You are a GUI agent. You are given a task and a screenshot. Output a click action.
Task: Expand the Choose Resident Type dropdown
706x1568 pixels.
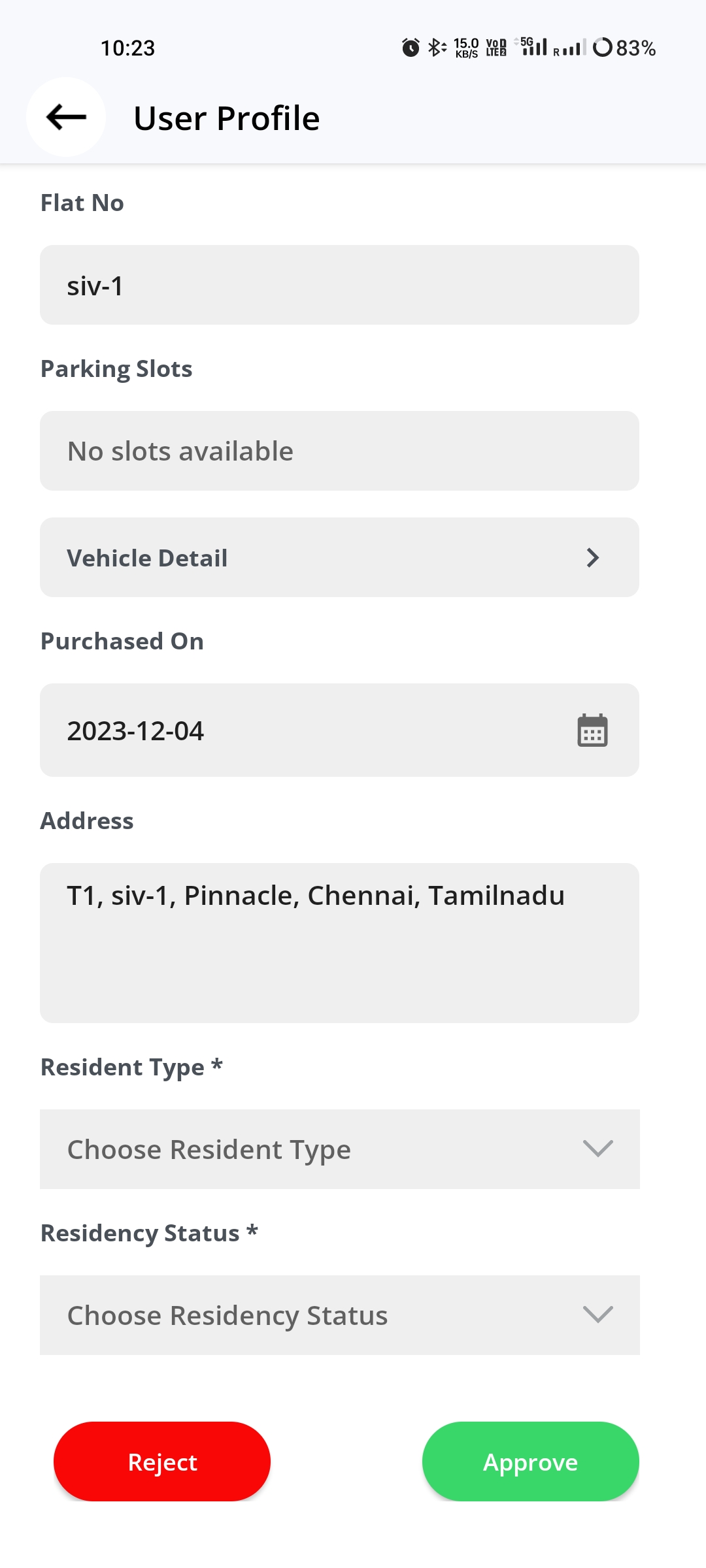[339, 1149]
